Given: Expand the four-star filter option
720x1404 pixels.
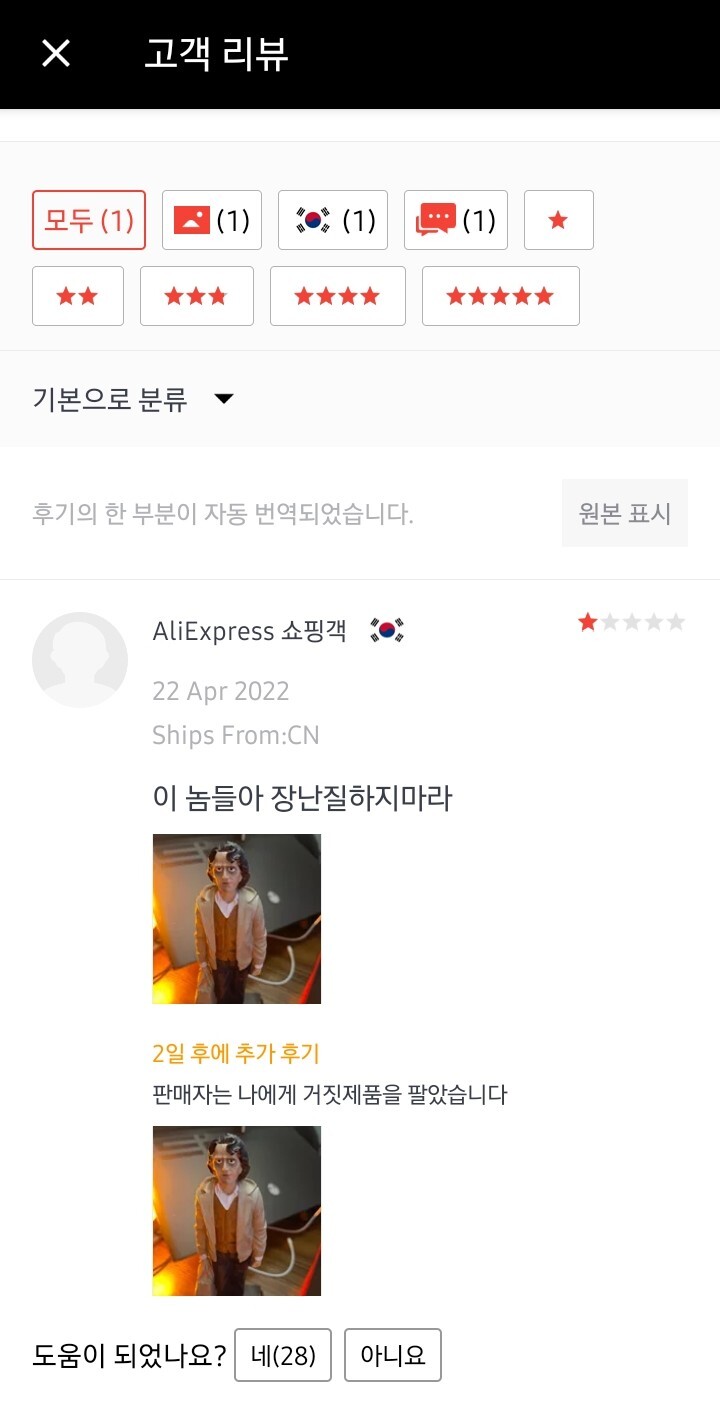Looking at the screenshot, I should pyautogui.click(x=337, y=296).
